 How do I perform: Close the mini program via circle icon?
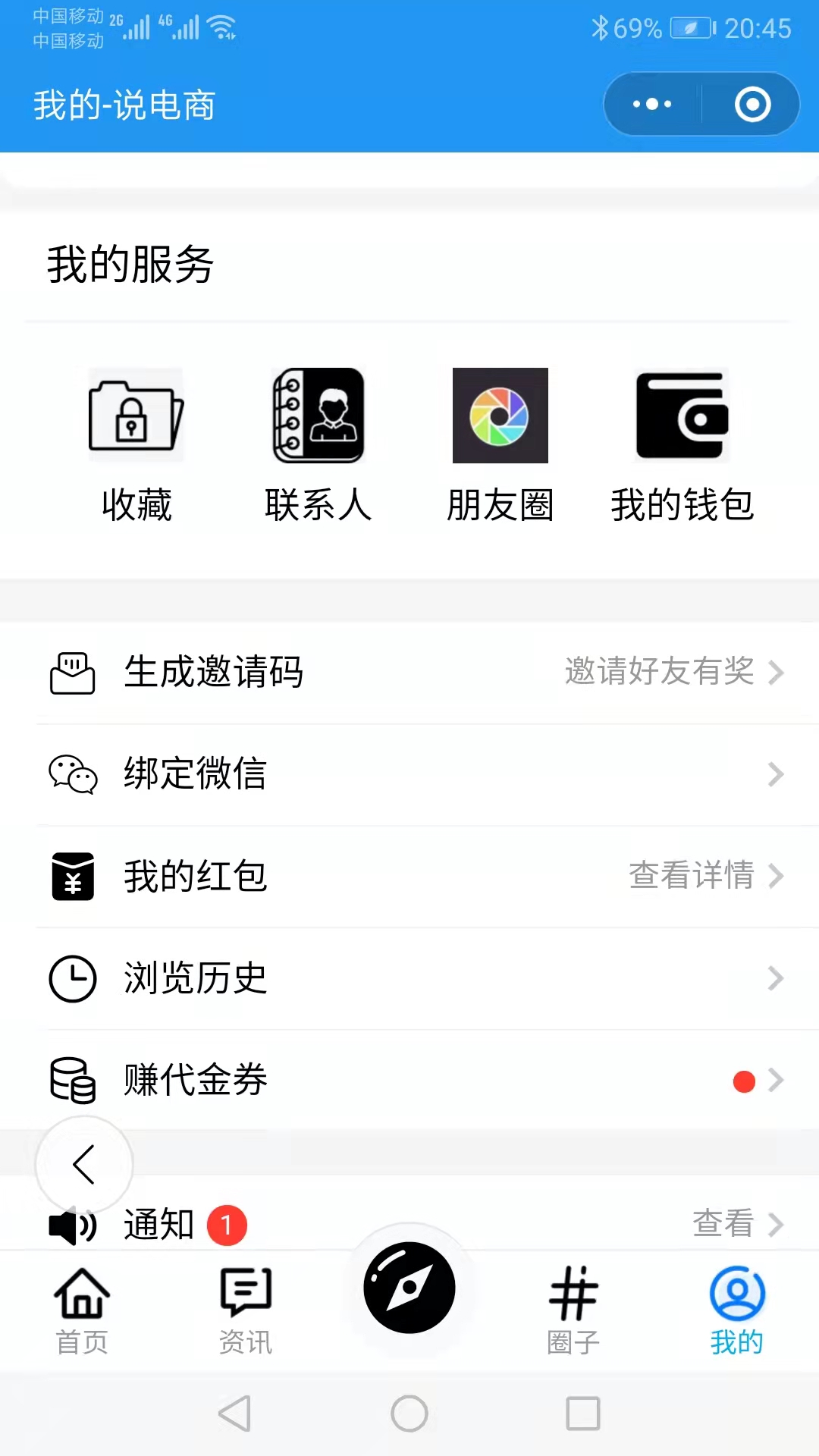pos(752,104)
